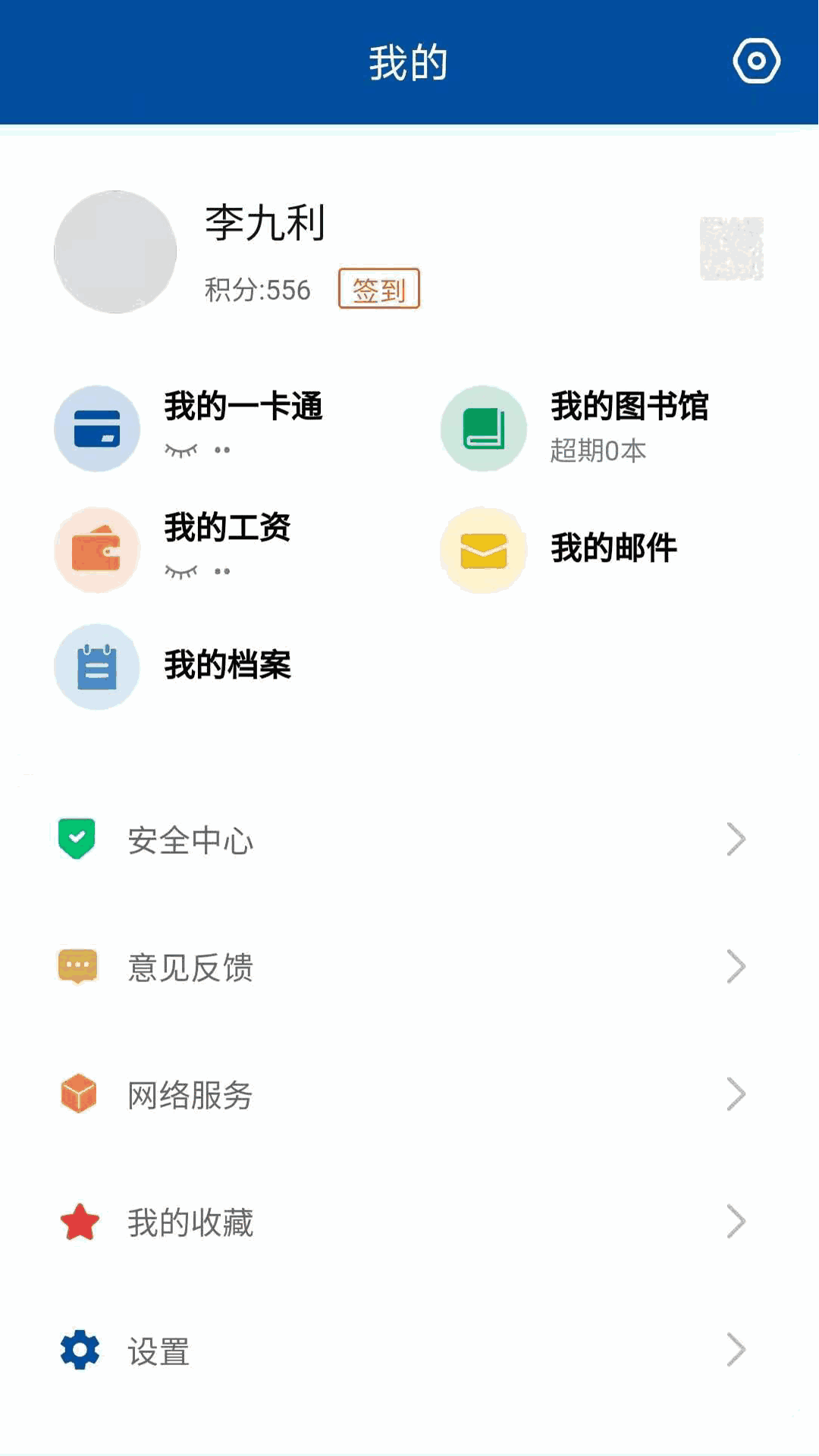Reveal hidden balance under 我的一卡通
Viewport: 819px width, 1456px height.
coord(181,450)
